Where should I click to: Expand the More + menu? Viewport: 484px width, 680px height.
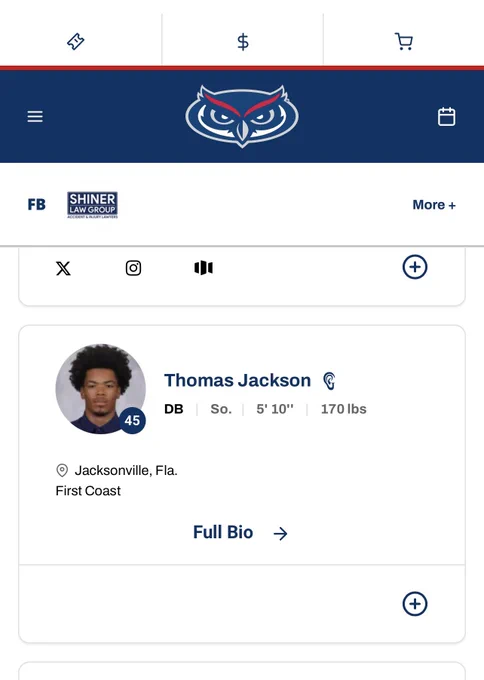[x=434, y=205]
